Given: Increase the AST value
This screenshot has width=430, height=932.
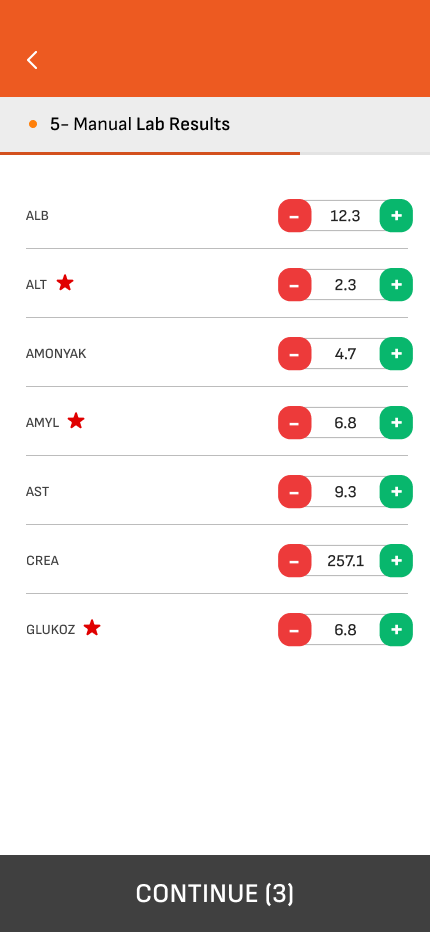Looking at the screenshot, I should [x=396, y=492].
